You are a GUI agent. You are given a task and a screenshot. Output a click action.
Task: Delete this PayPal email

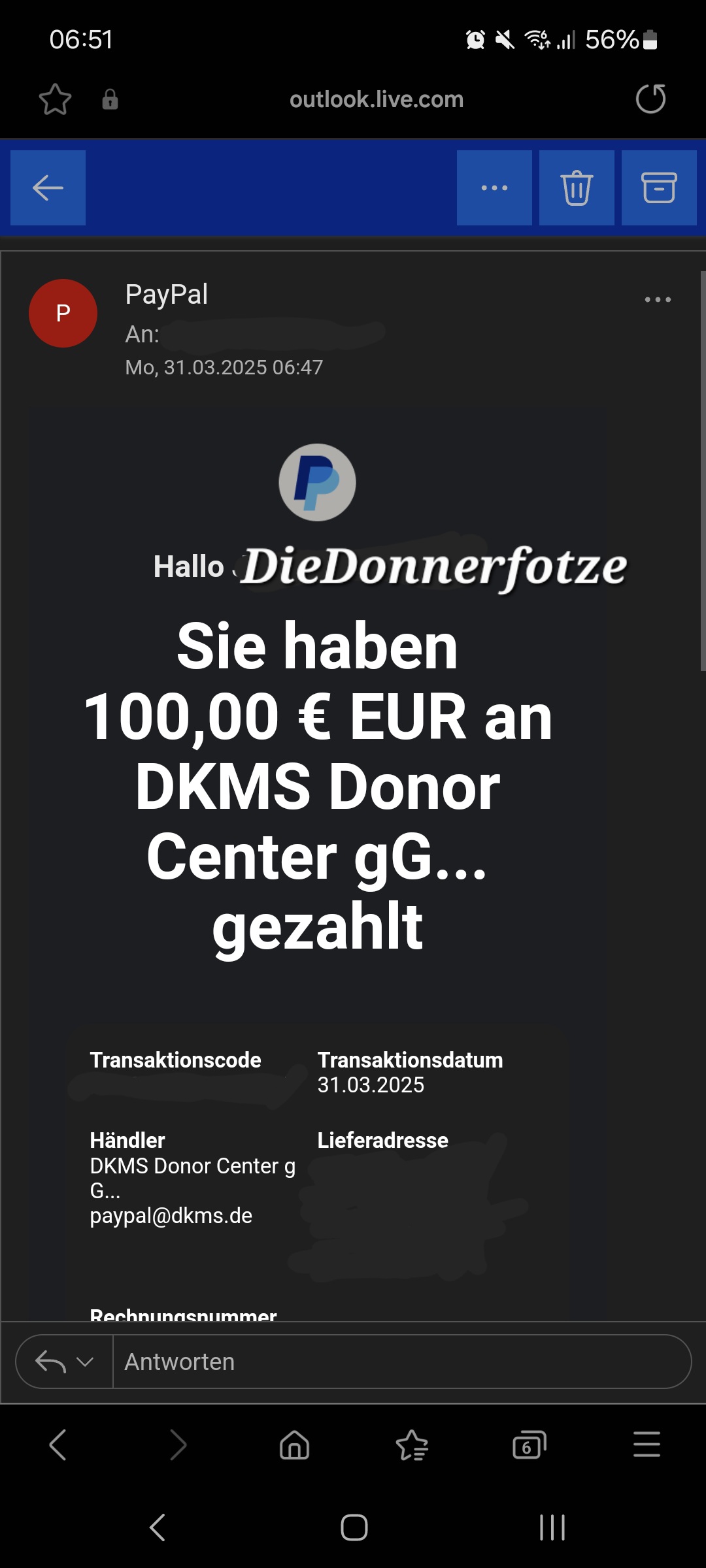[x=577, y=188]
